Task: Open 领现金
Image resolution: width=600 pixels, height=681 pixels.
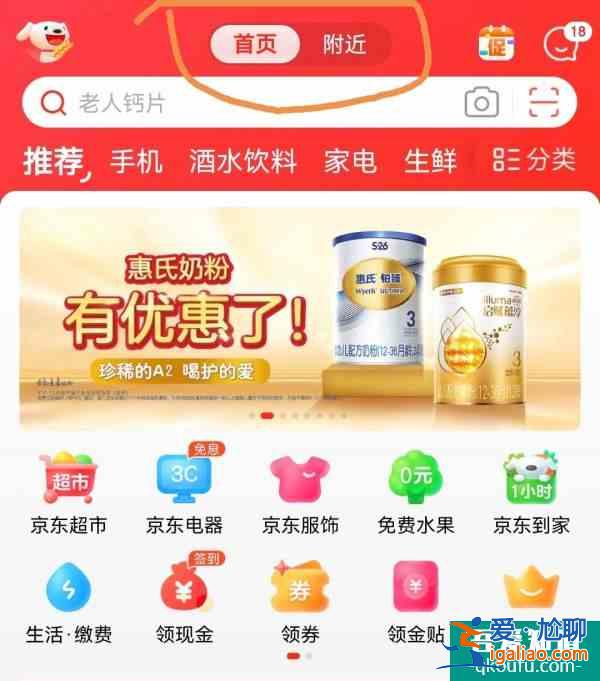Action: pos(184,604)
